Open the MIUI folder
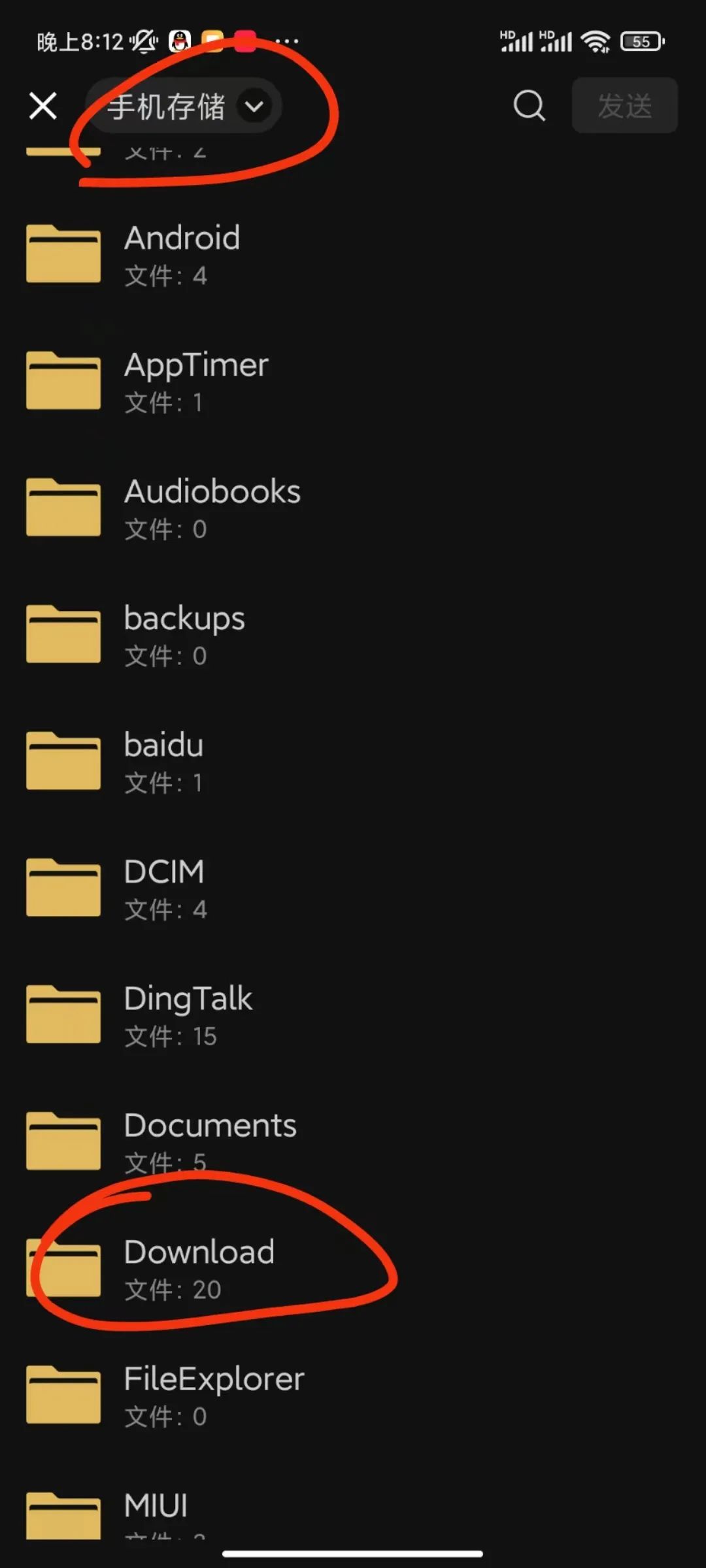The image size is (706, 1568). tap(156, 1511)
